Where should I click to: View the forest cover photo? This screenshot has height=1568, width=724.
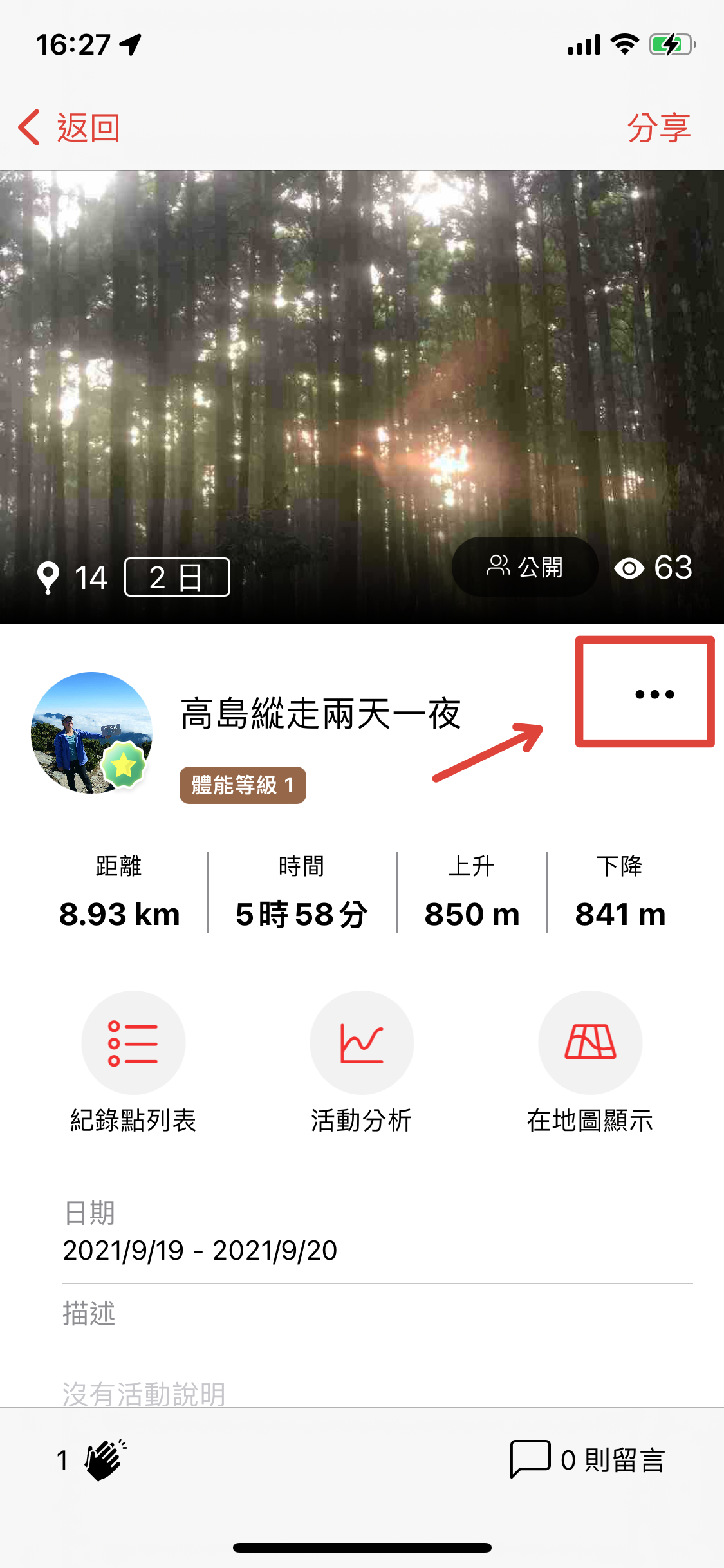coord(362,360)
